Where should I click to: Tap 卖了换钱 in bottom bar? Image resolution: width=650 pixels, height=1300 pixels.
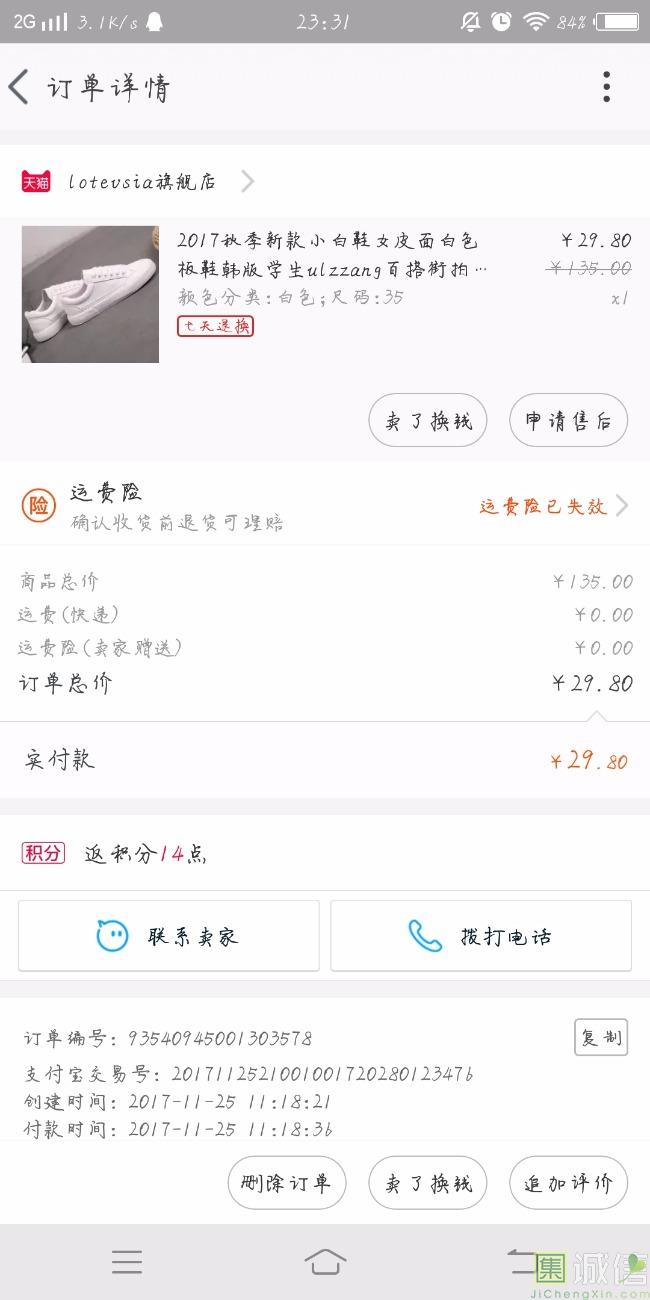click(428, 1183)
